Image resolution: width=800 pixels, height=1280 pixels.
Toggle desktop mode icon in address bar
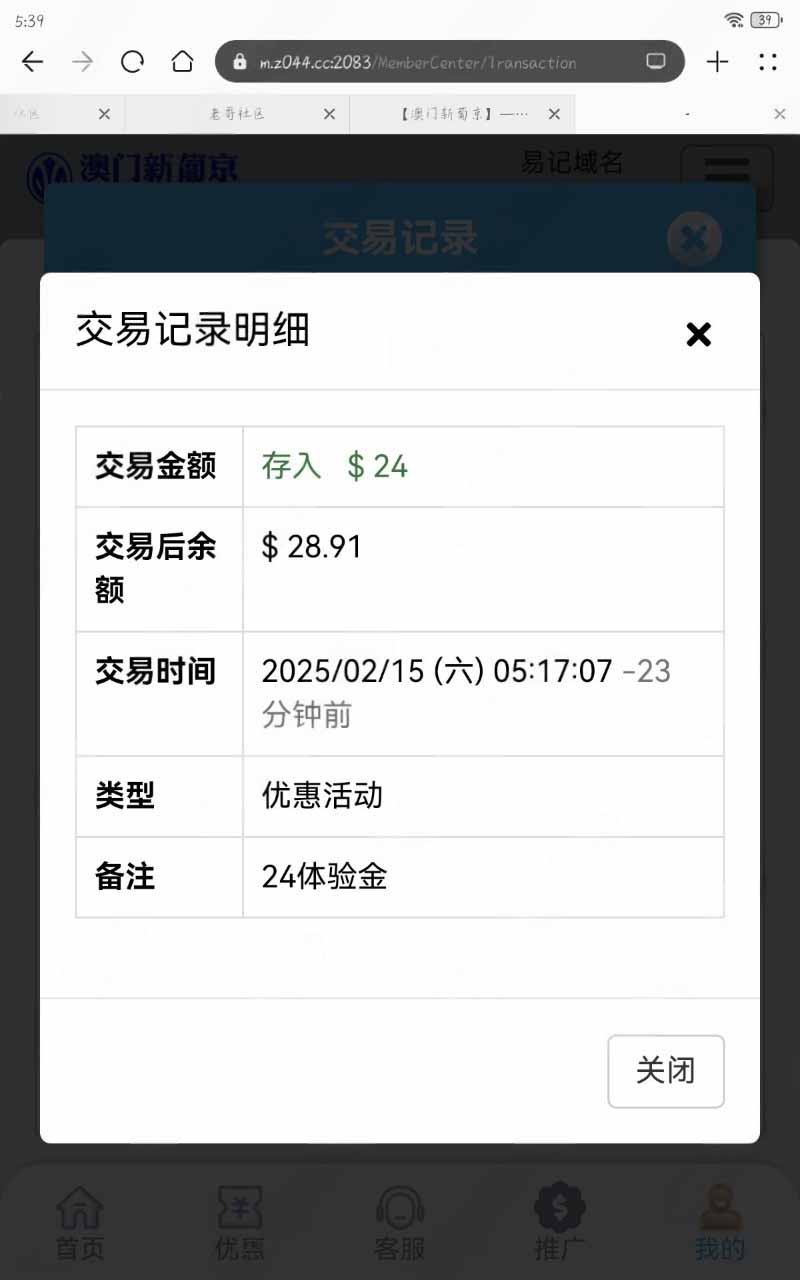pos(655,62)
